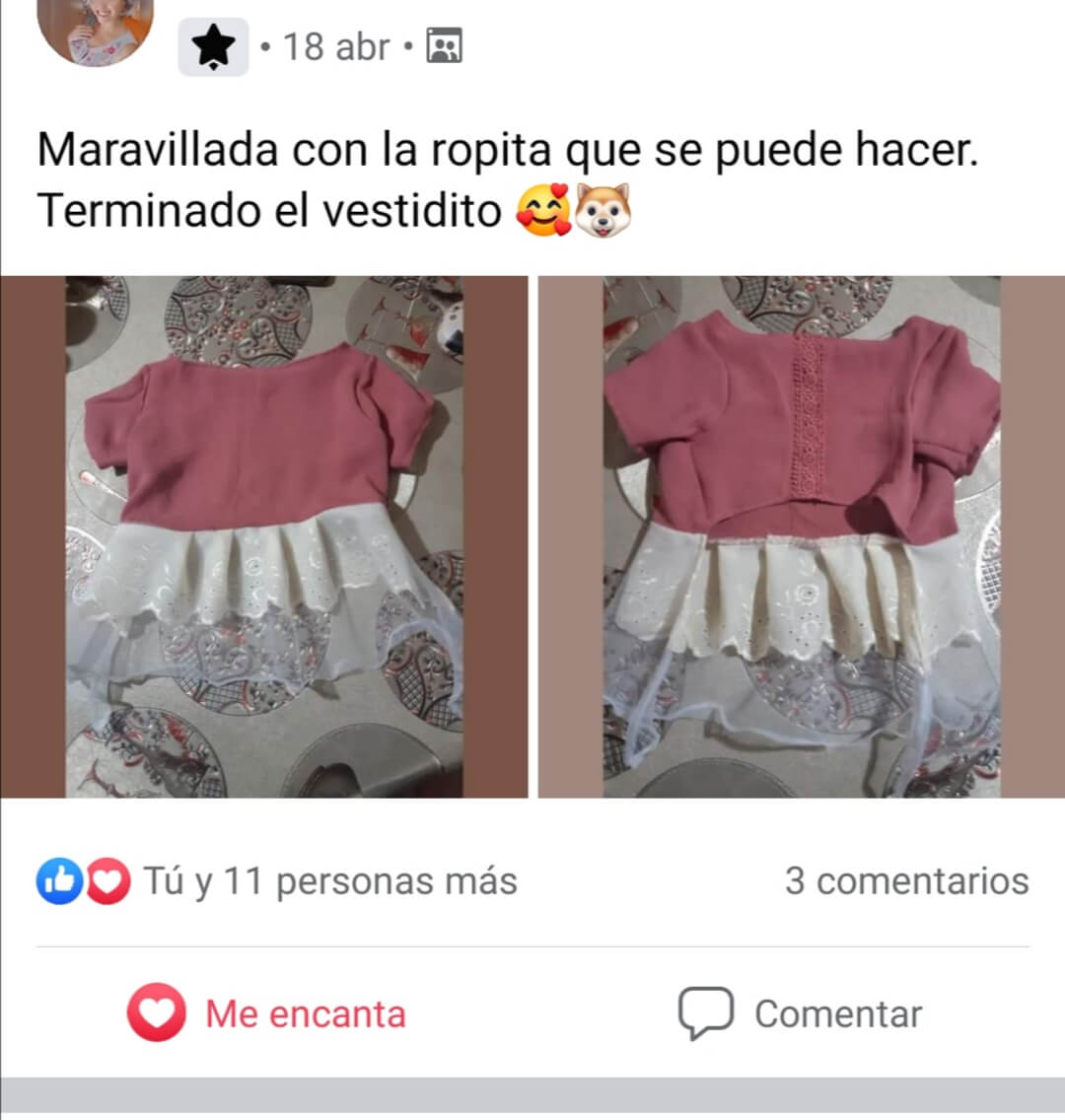The width and height of the screenshot is (1065, 1120).
Task: Open the 3 comentarios list
Action: pyautogui.click(x=906, y=881)
